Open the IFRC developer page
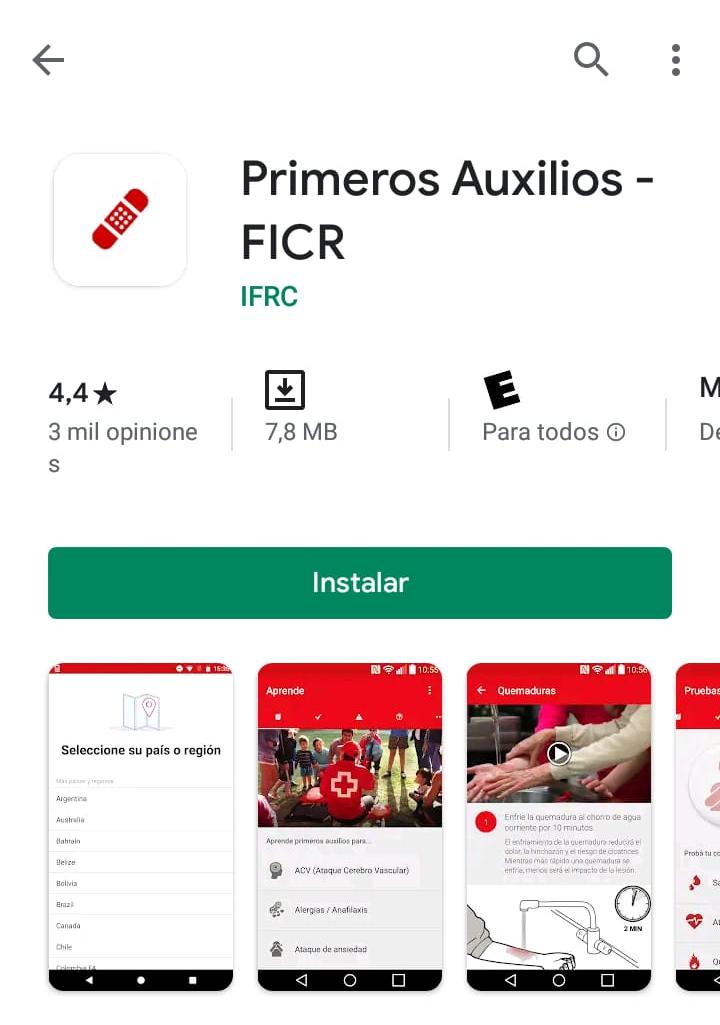720x1025 pixels. click(269, 296)
